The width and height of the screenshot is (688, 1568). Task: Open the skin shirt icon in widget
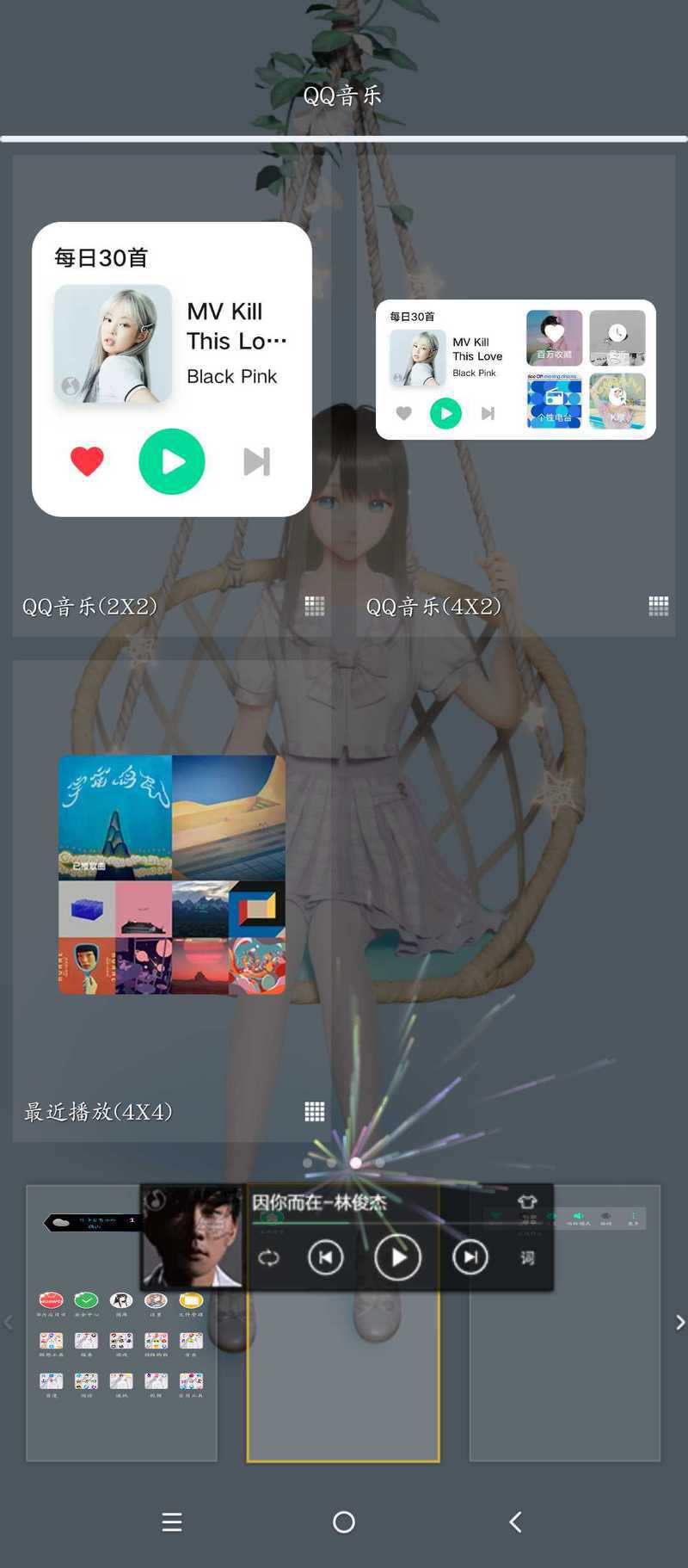point(527,1201)
